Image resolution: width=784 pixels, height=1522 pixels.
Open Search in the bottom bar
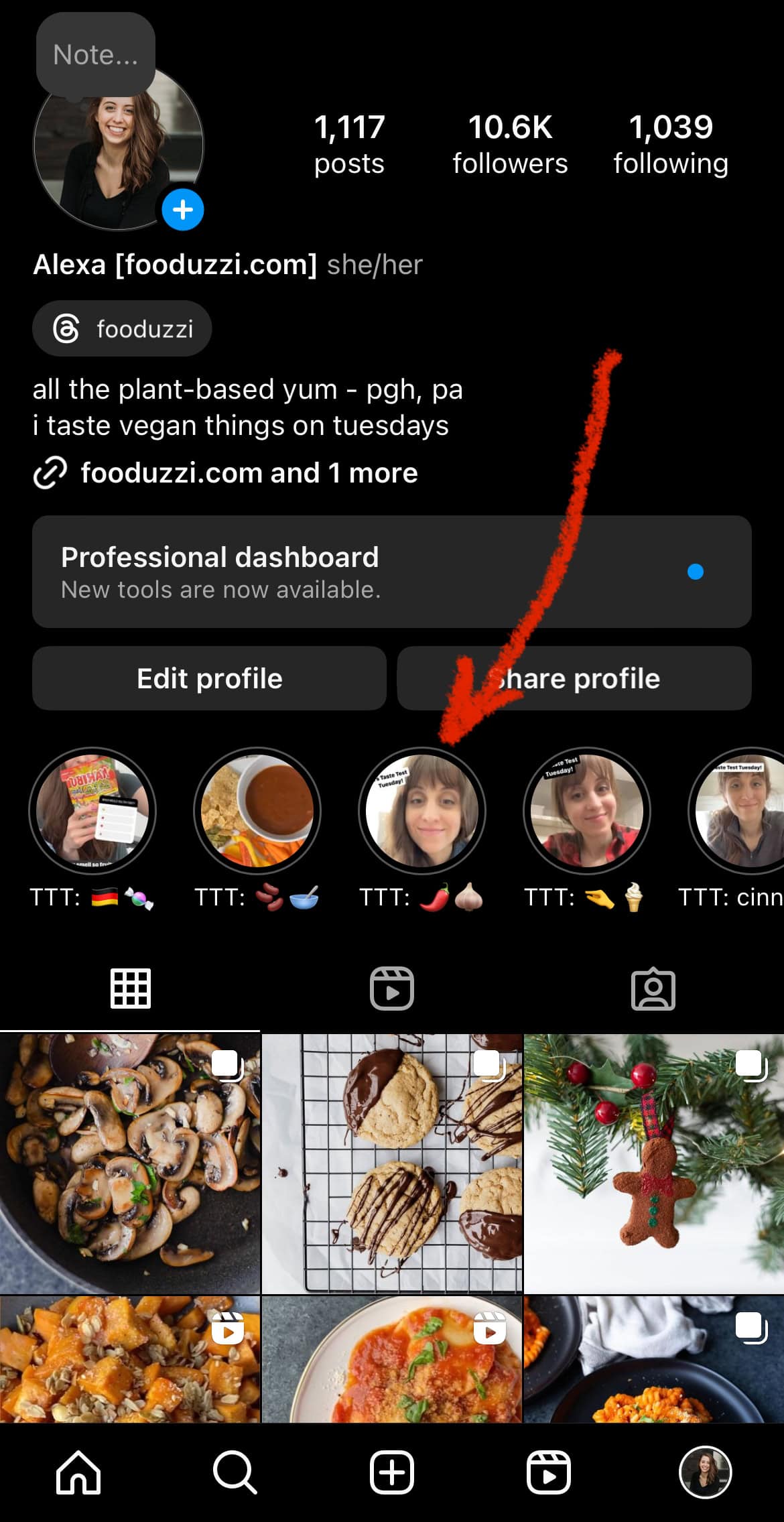coord(235,1472)
